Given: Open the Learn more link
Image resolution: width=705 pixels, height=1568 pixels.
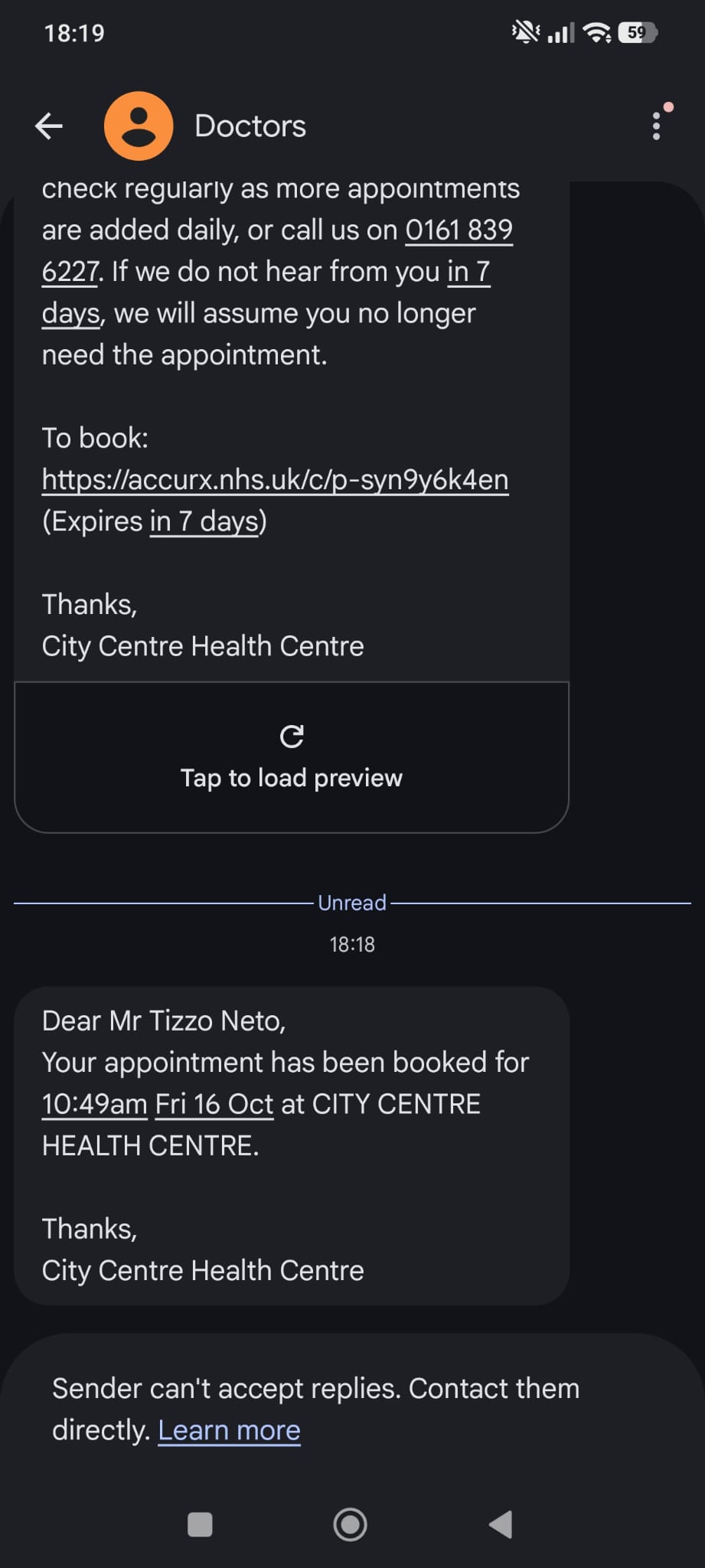Looking at the screenshot, I should tap(229, 1430).
